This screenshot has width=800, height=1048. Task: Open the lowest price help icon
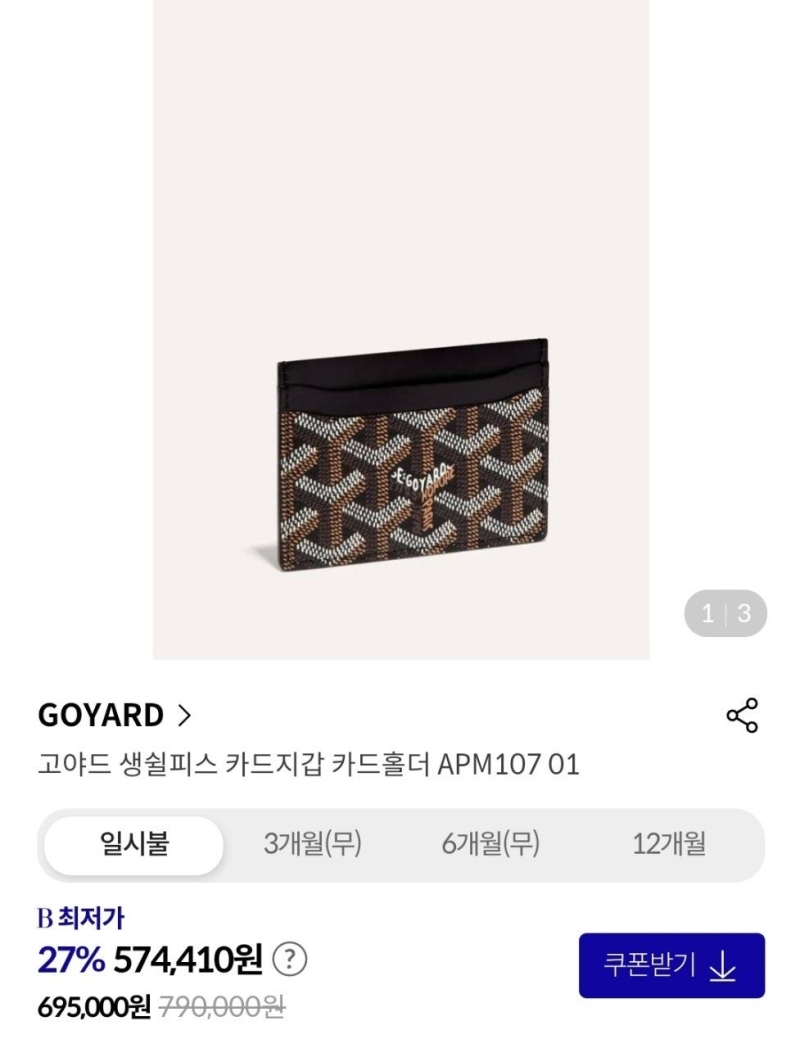(290, 960)
